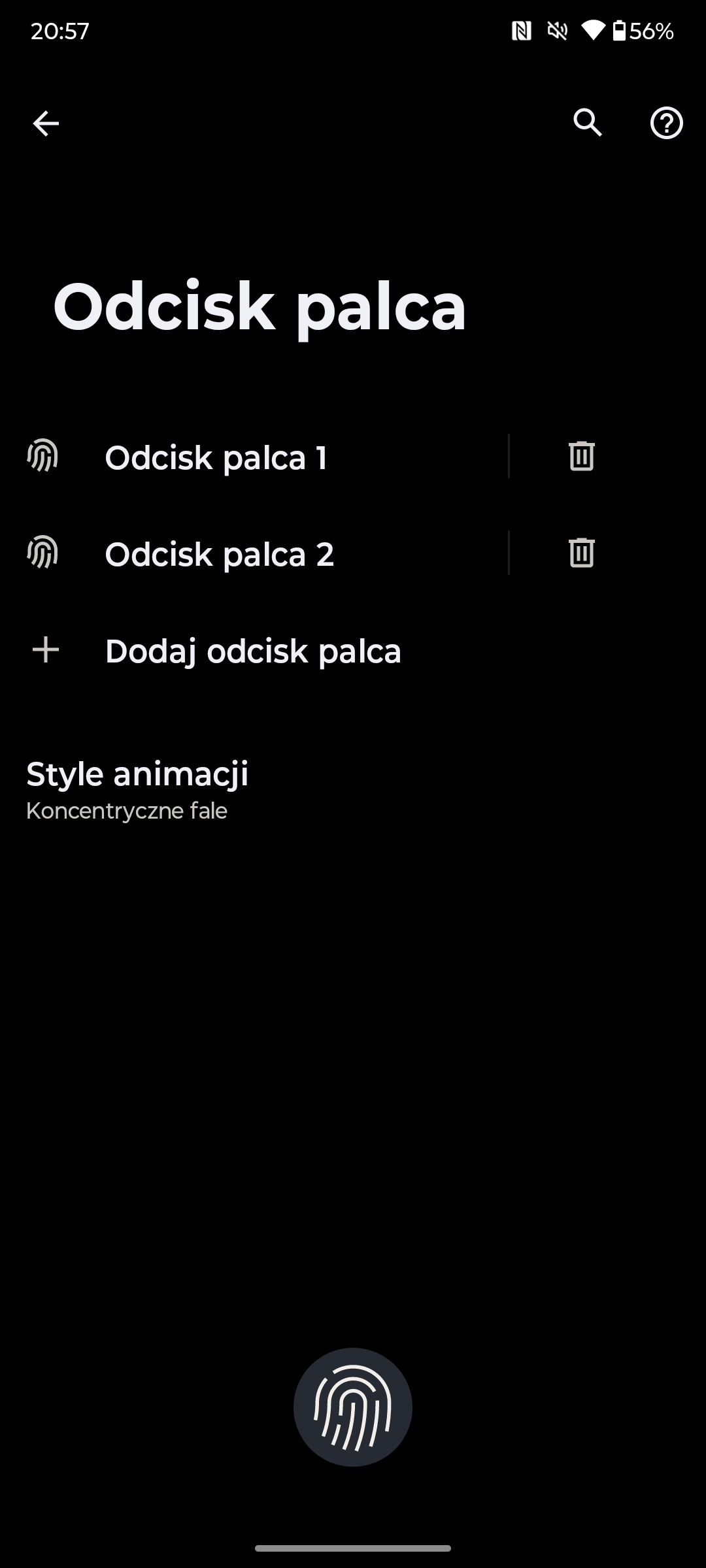Delete Odcisk palca 1 with trash icon
This screenshot has width=706, height=1568.
point(581,456)
